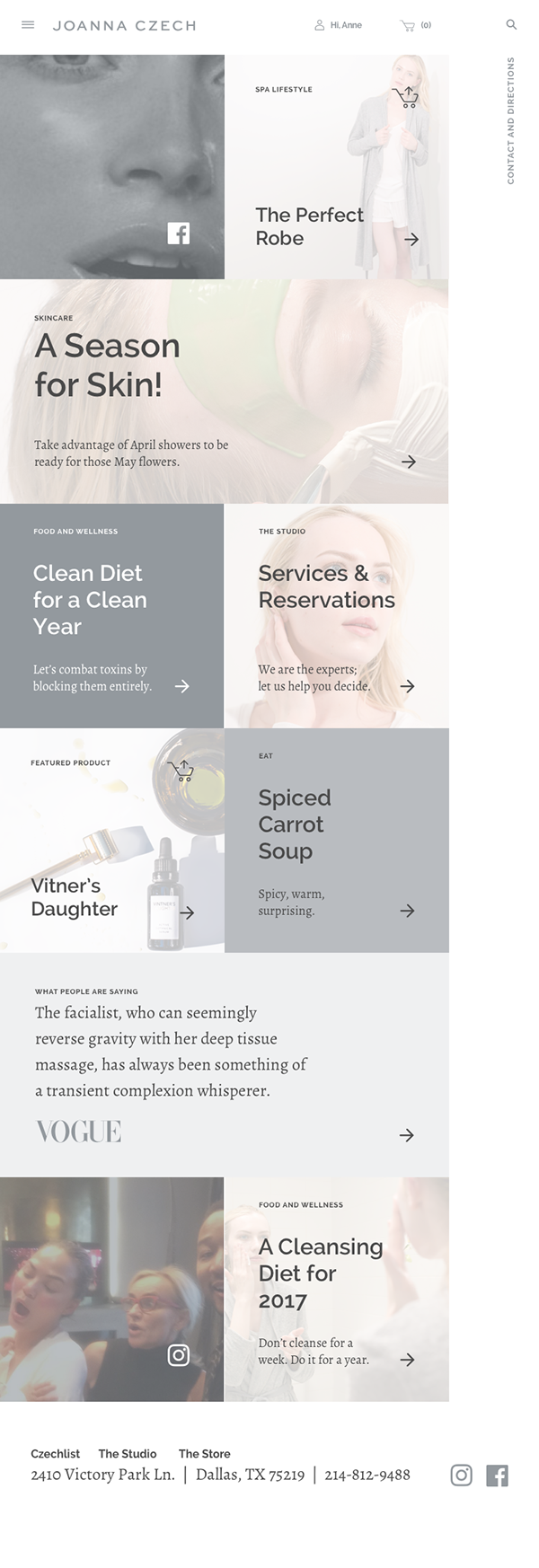The height and width of the screenshot is (1568, 539).
Task: Go to Czechlist footer link
Action: [x=55, y=1453]
